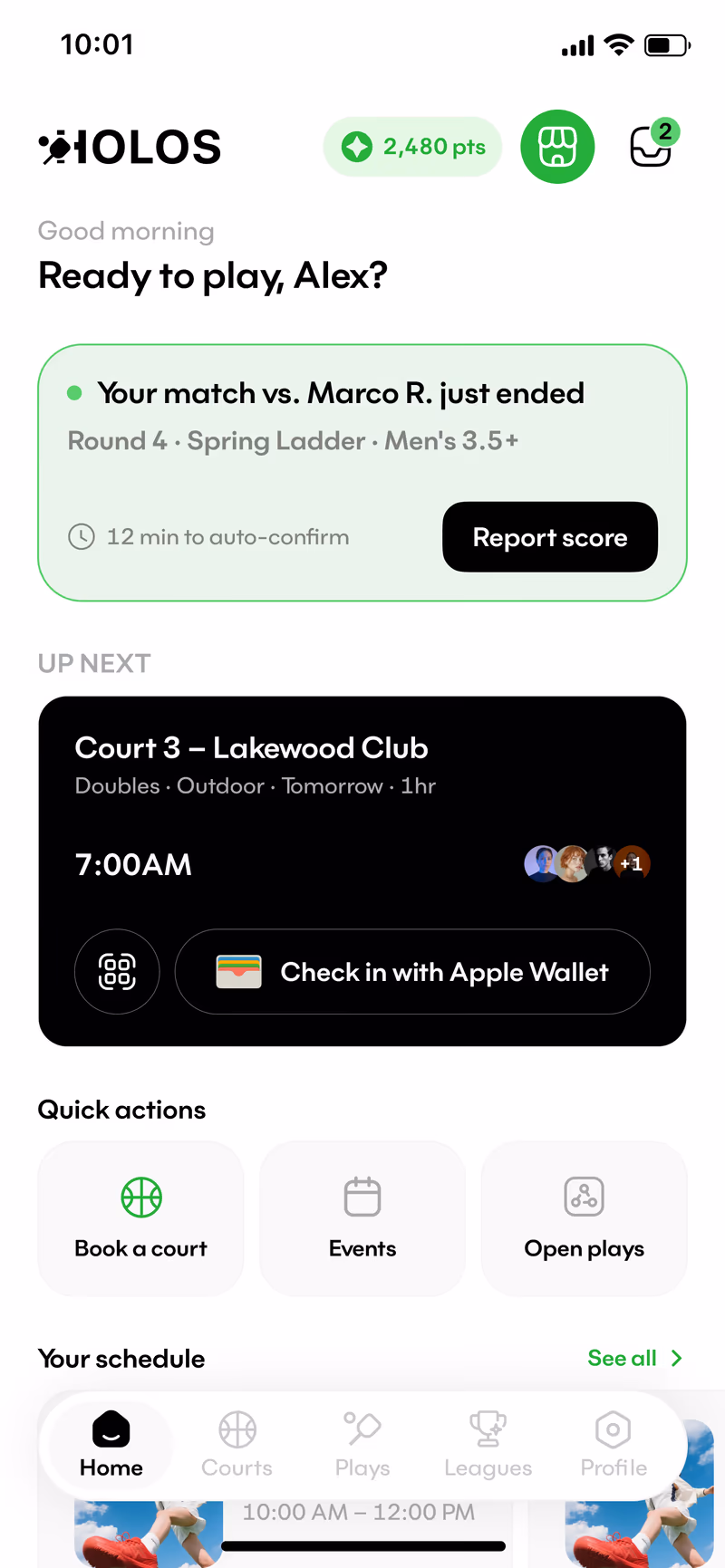
Task: See all of your schedule
Action: pos(635,1358)
